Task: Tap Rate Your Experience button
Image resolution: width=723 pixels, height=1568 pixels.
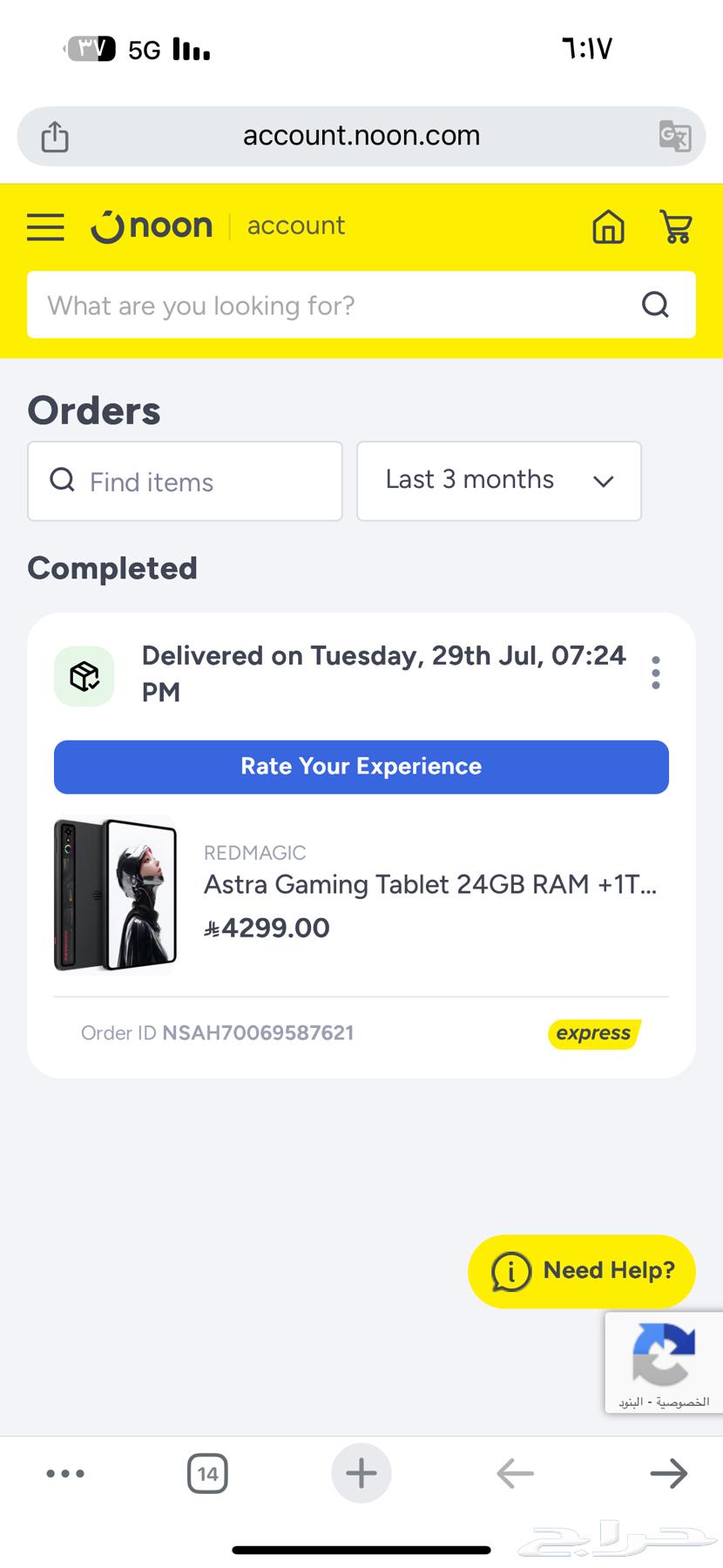Action: coord(361,767)
